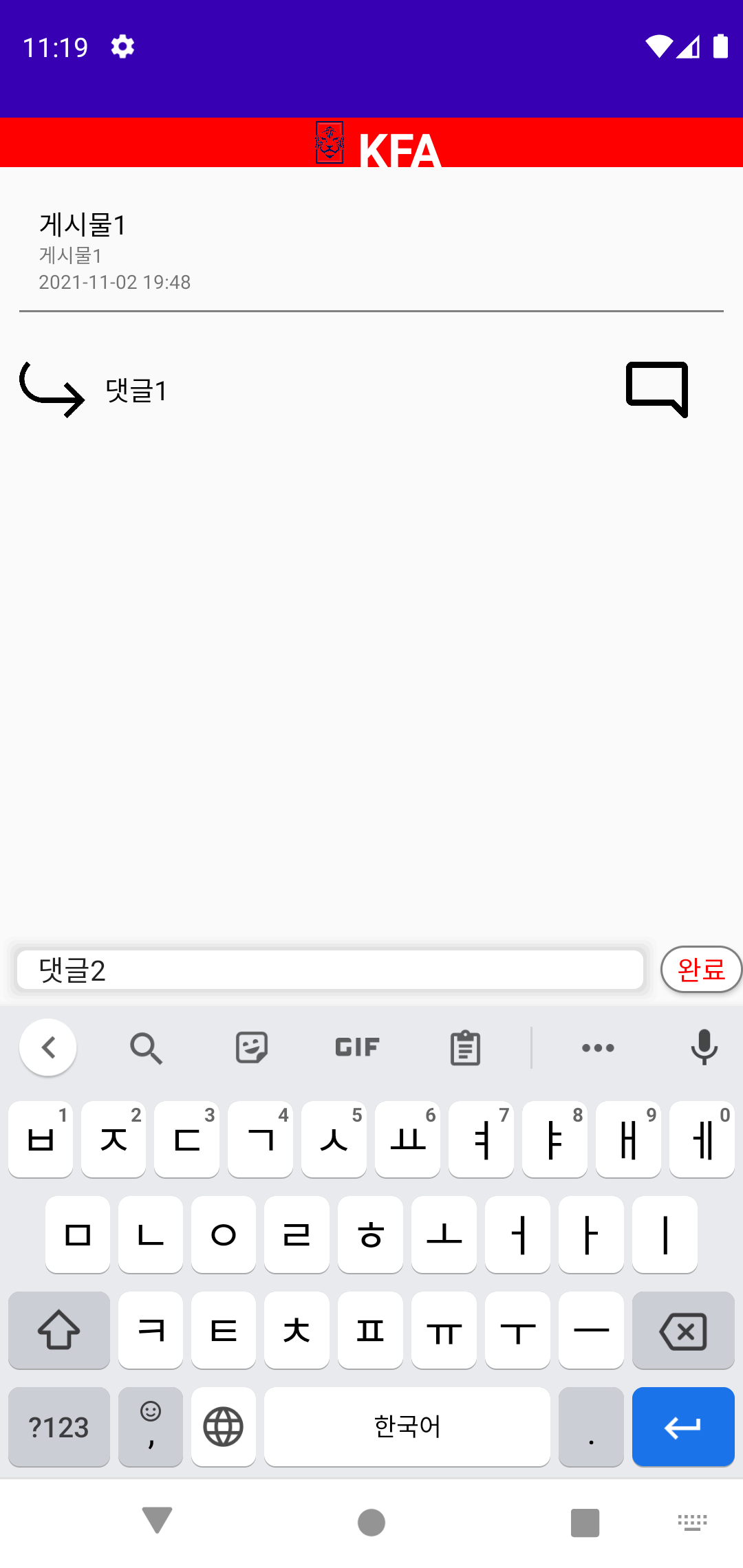
Task: Focus the comment field containing 댓글2
Action: (330, 970)
